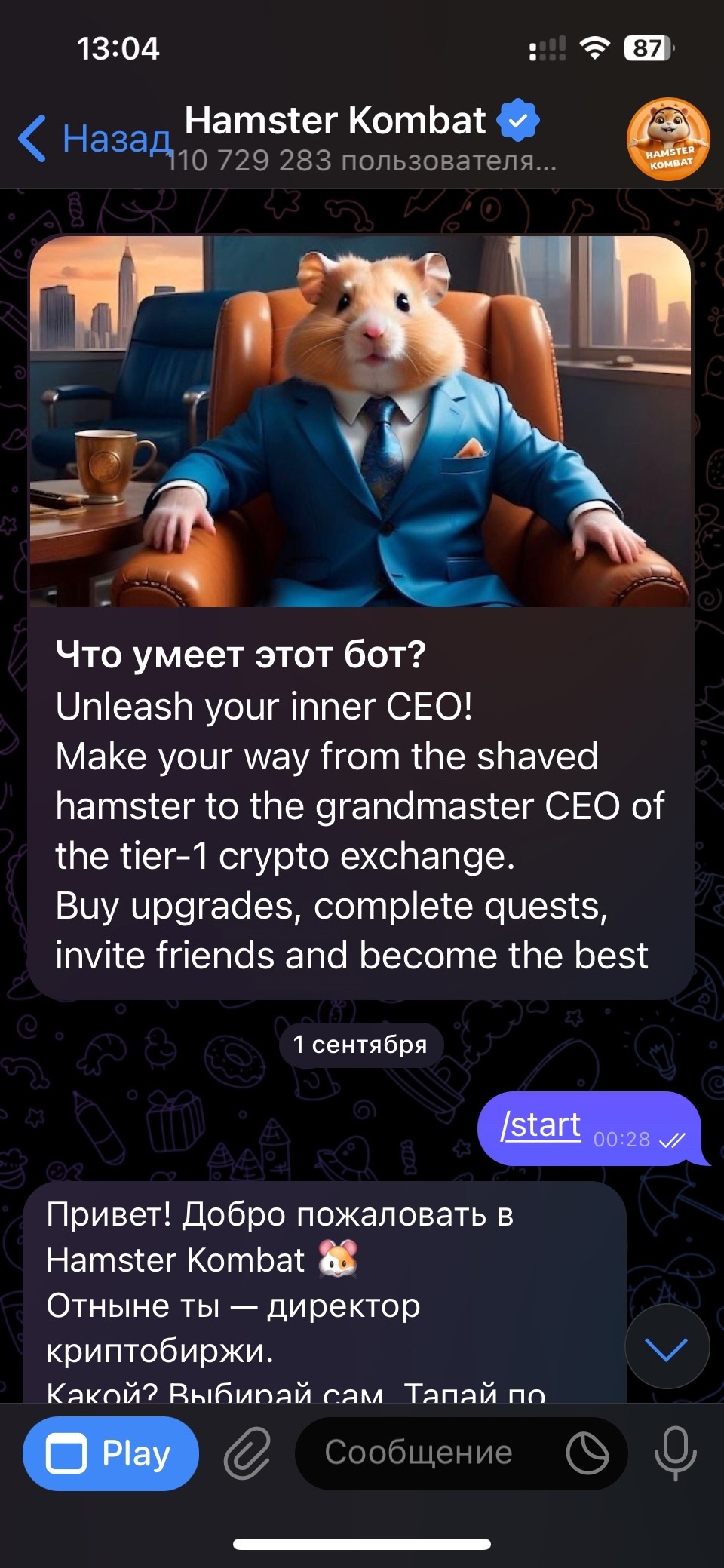Open the sticker panel icon

coord(587,1453)
